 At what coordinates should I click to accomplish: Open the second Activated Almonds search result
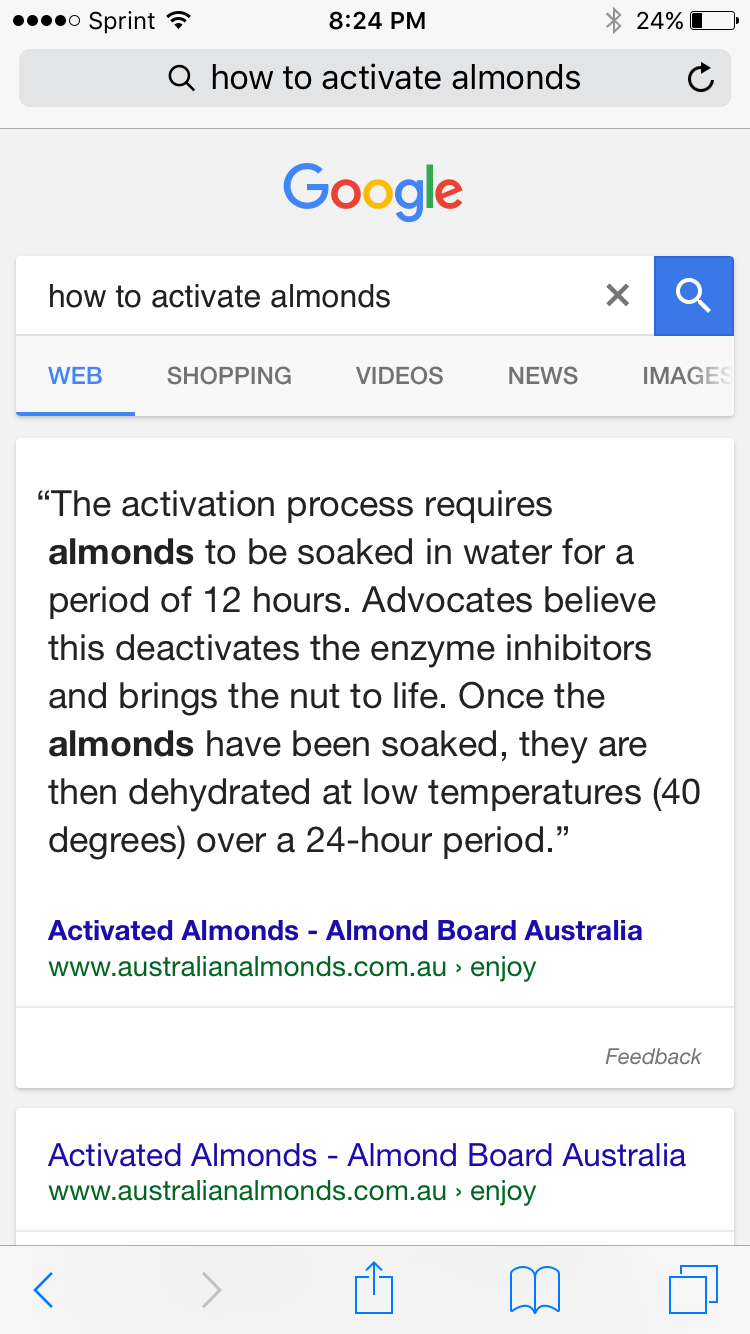coord(366,1155)
